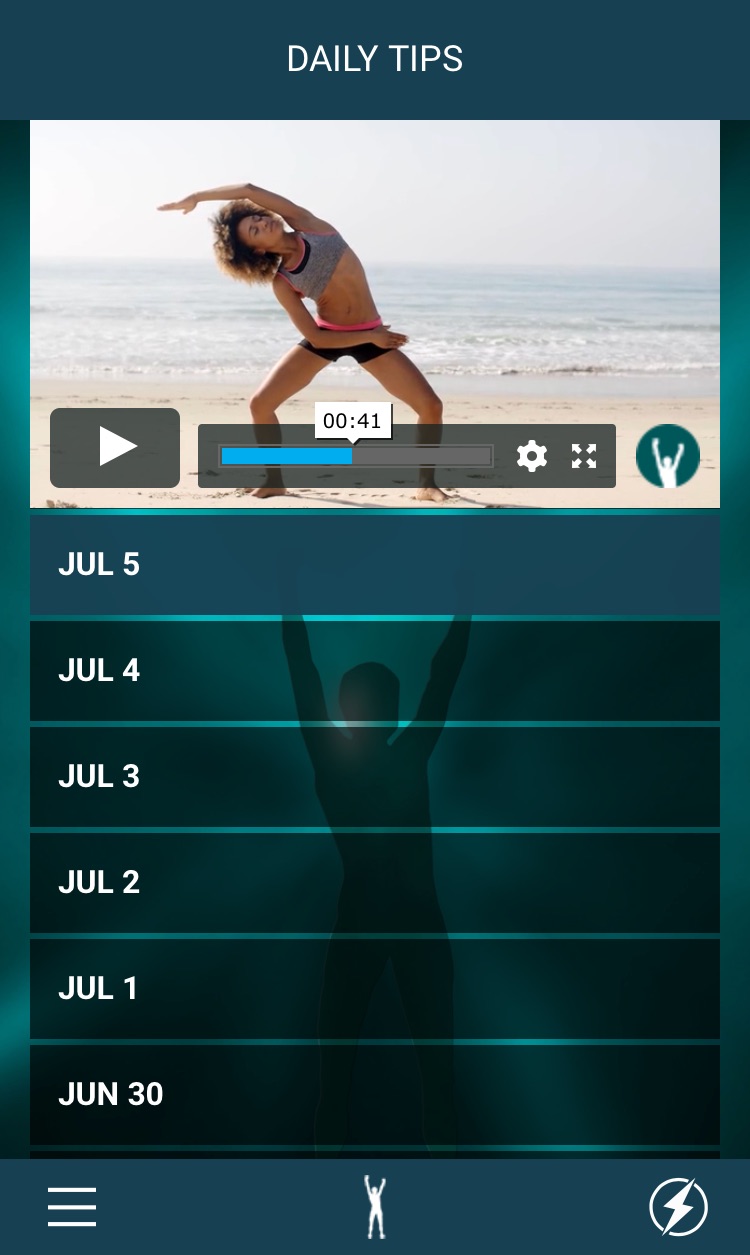Tap the video progress bar
This screenshot has height=1255, width=750.
[x=356, y=456]
